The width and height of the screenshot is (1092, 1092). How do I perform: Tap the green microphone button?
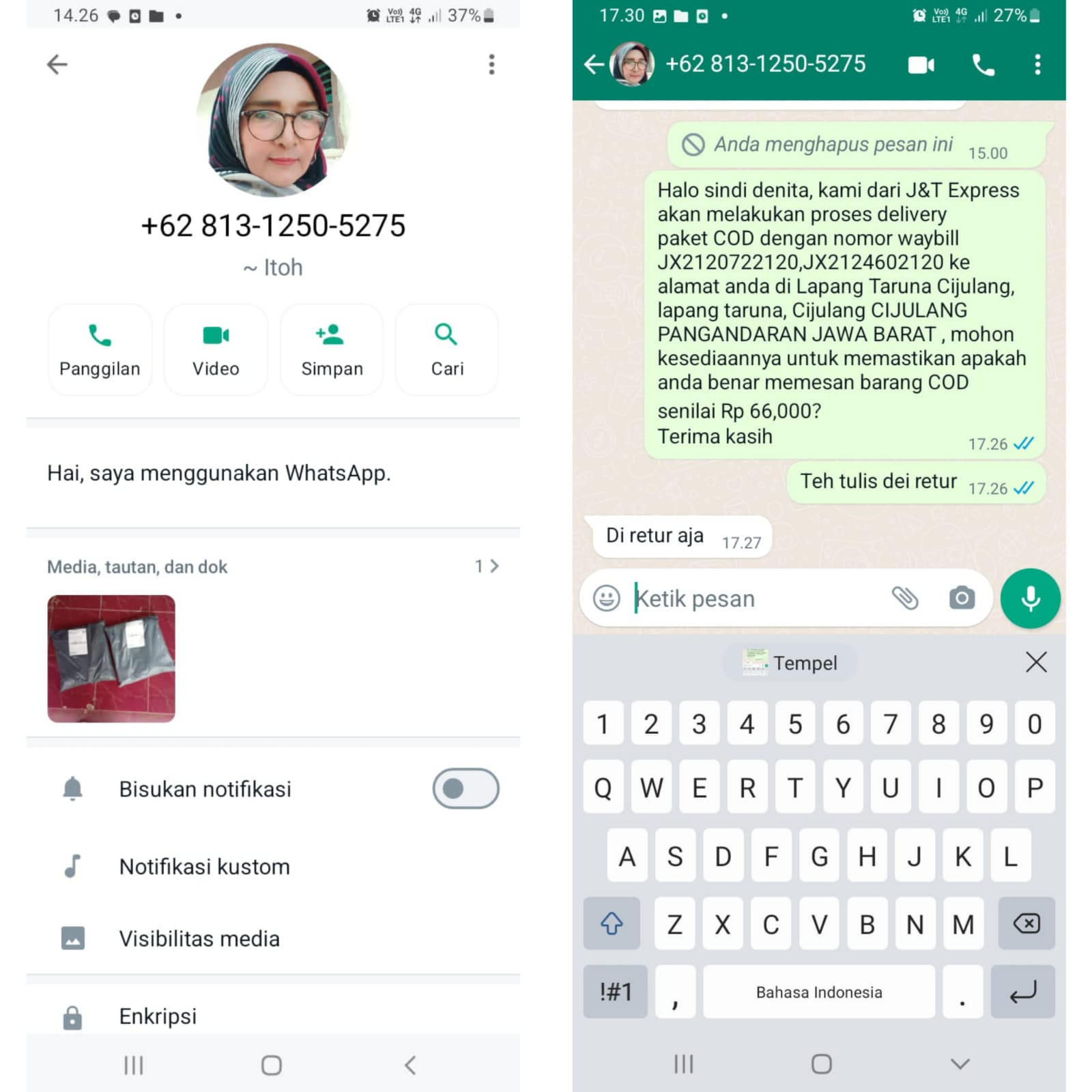point(1031,599)
